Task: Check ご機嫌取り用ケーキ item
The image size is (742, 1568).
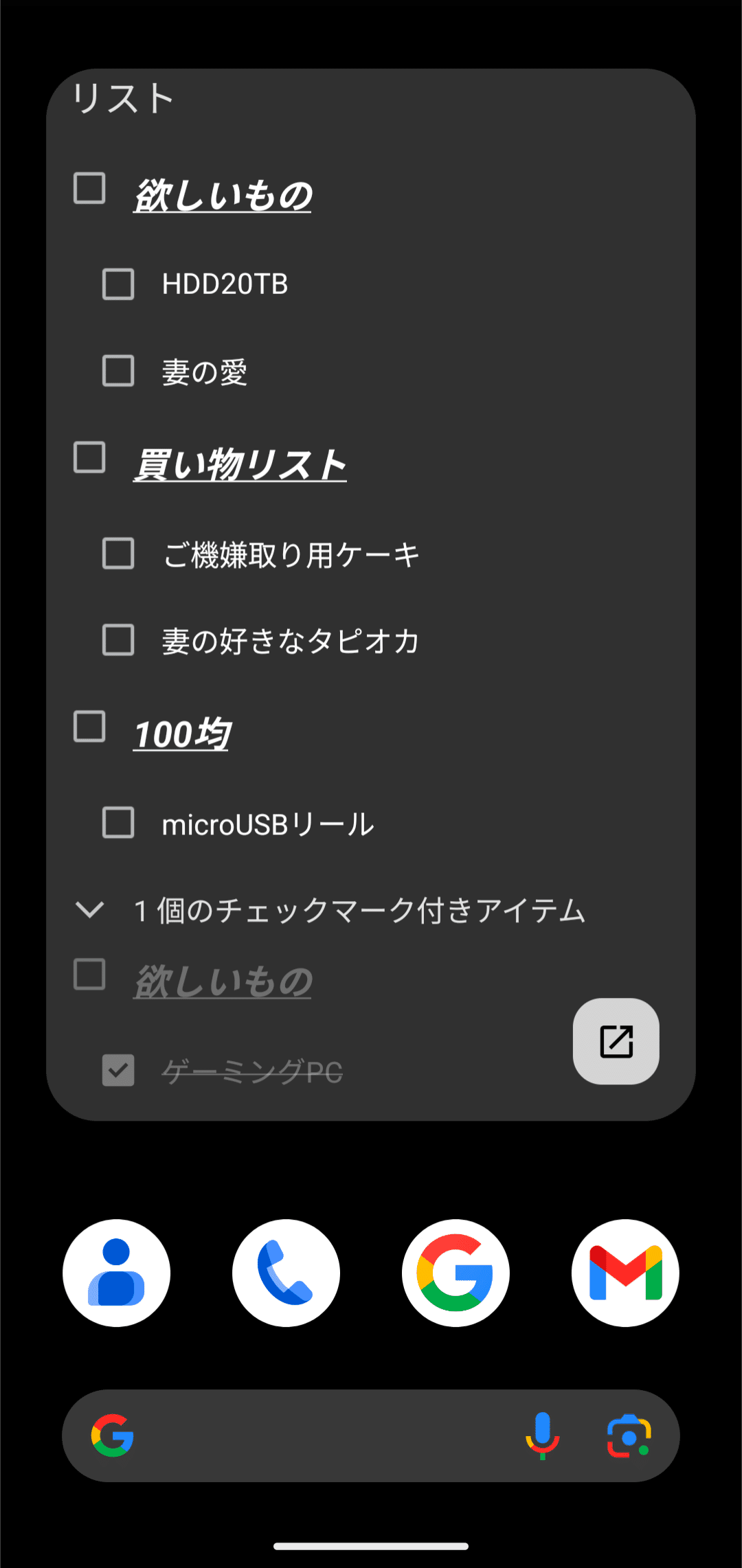Action: pos(118,554)
